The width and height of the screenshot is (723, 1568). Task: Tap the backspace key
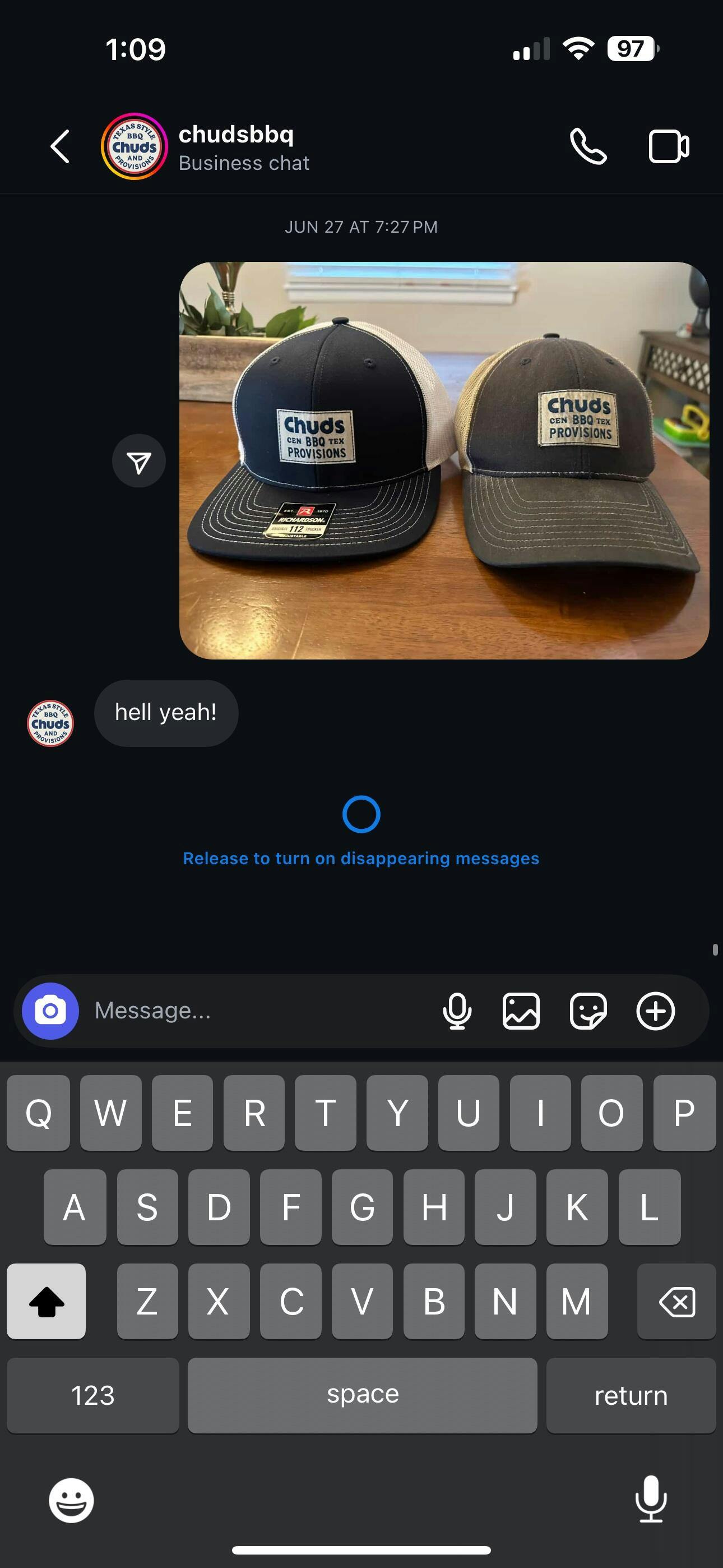coord(676,1302)
